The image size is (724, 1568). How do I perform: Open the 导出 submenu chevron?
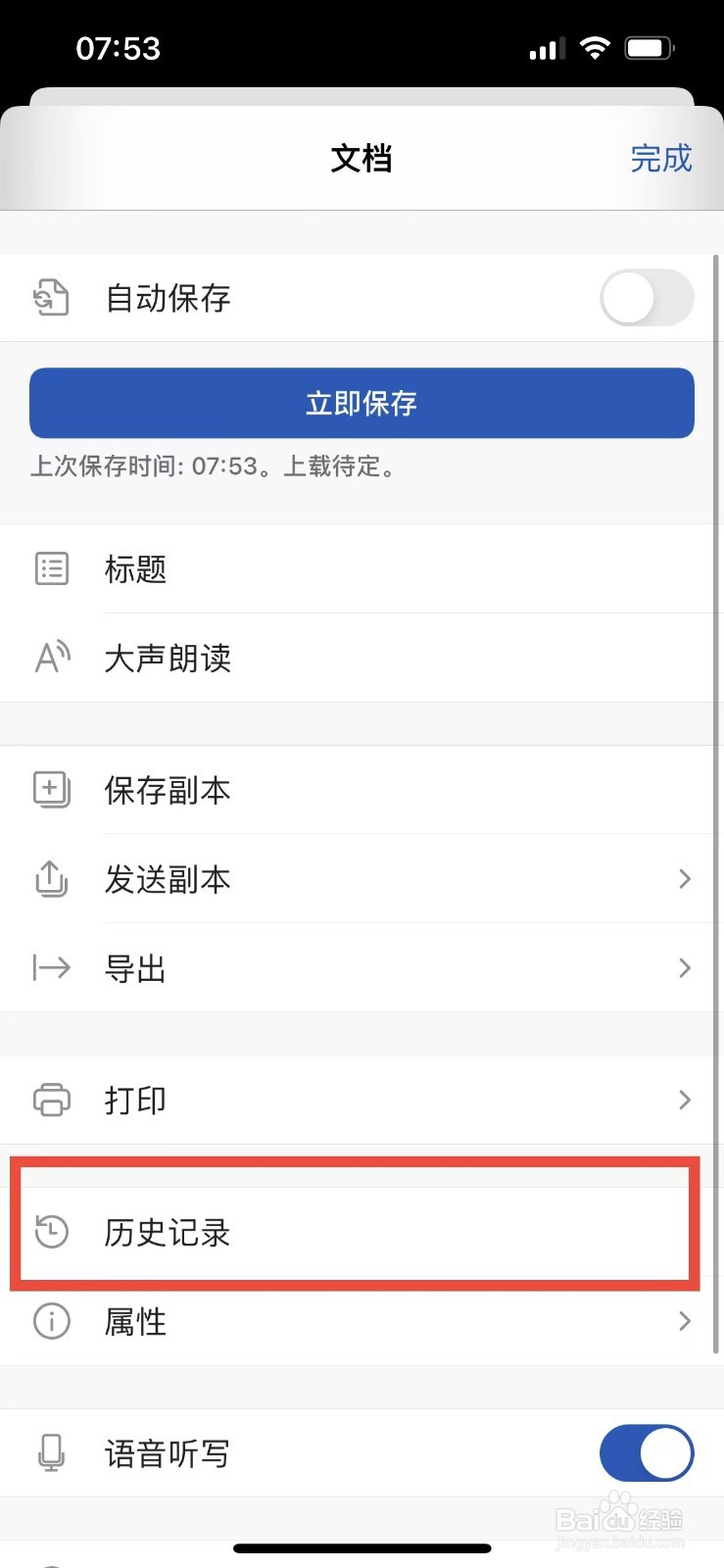(685, 968)
